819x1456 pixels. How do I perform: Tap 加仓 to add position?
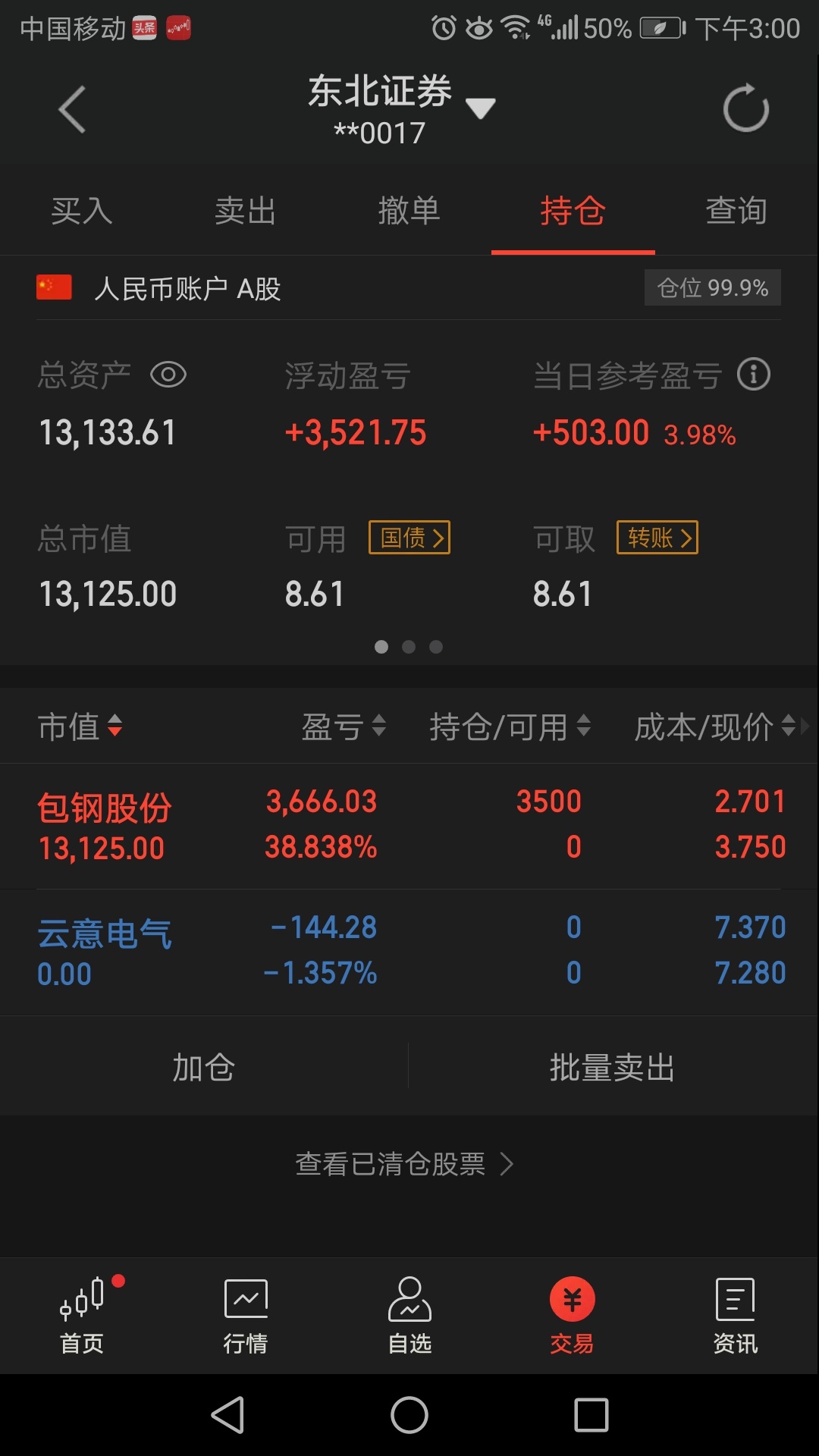click(x=204, y=1067)
